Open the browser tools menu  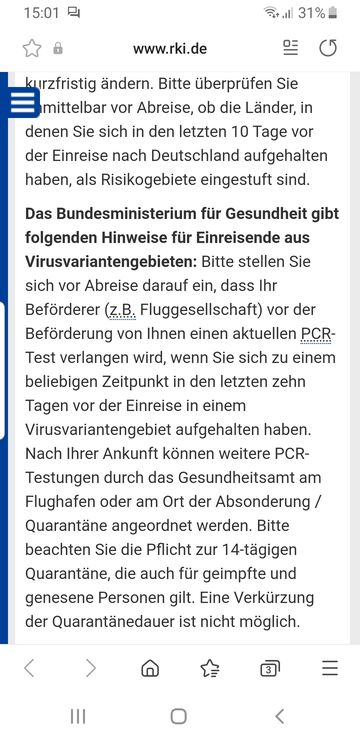(x=329, y=668)
